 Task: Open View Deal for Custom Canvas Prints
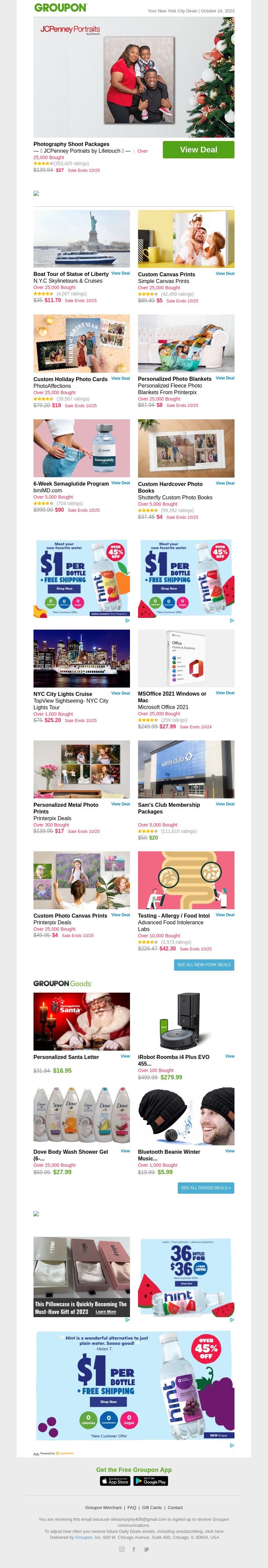(x=225, y=273)
